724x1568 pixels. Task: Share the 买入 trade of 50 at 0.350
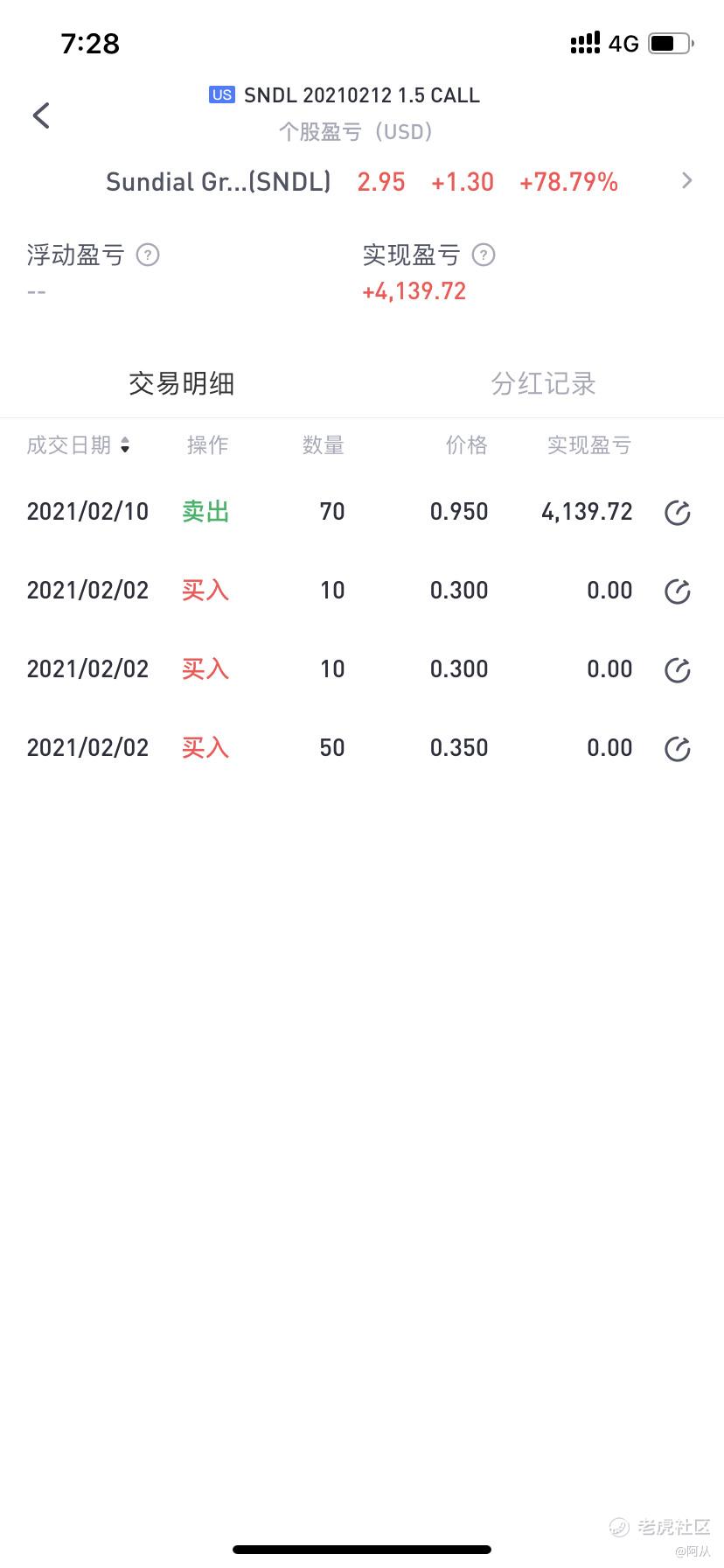[x=678, y=749]
